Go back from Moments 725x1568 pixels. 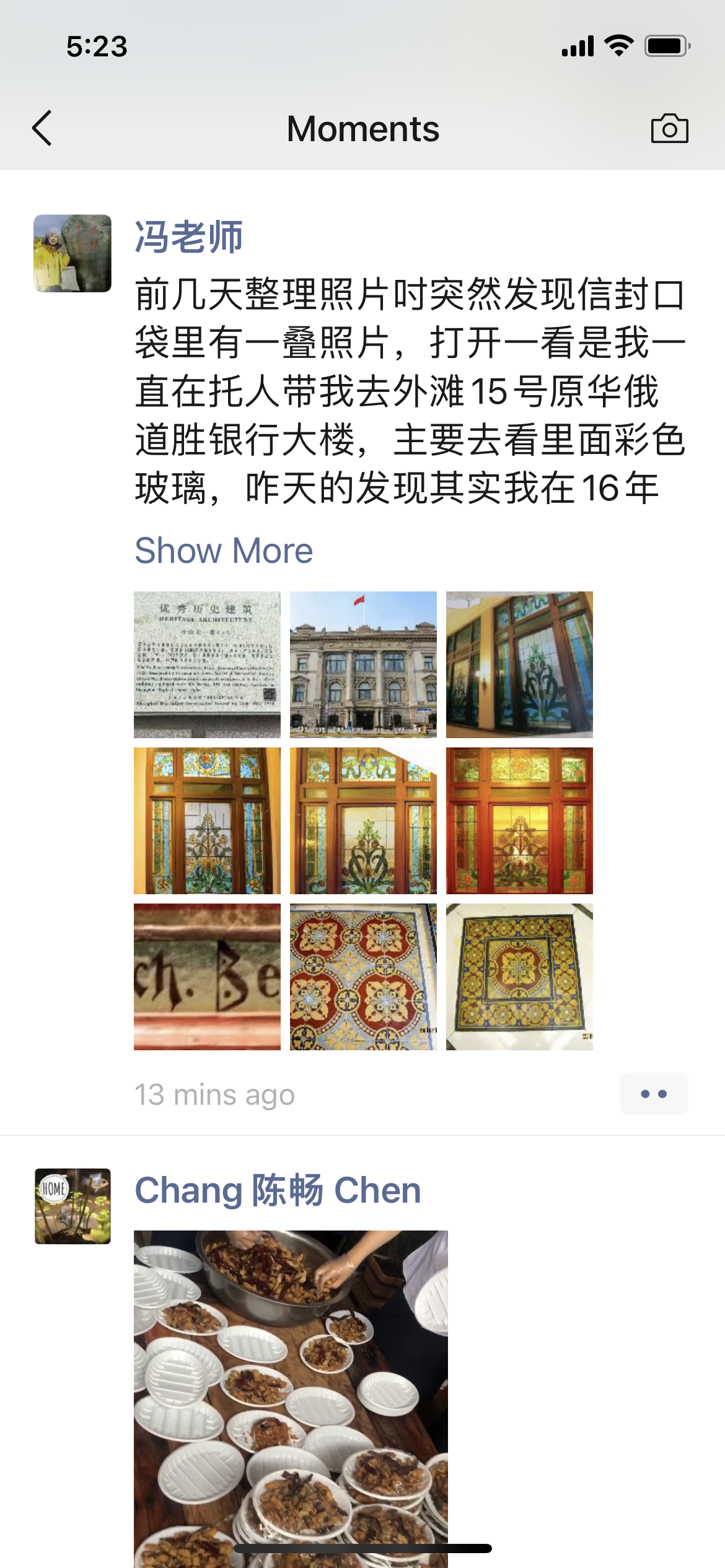[42, 128]
